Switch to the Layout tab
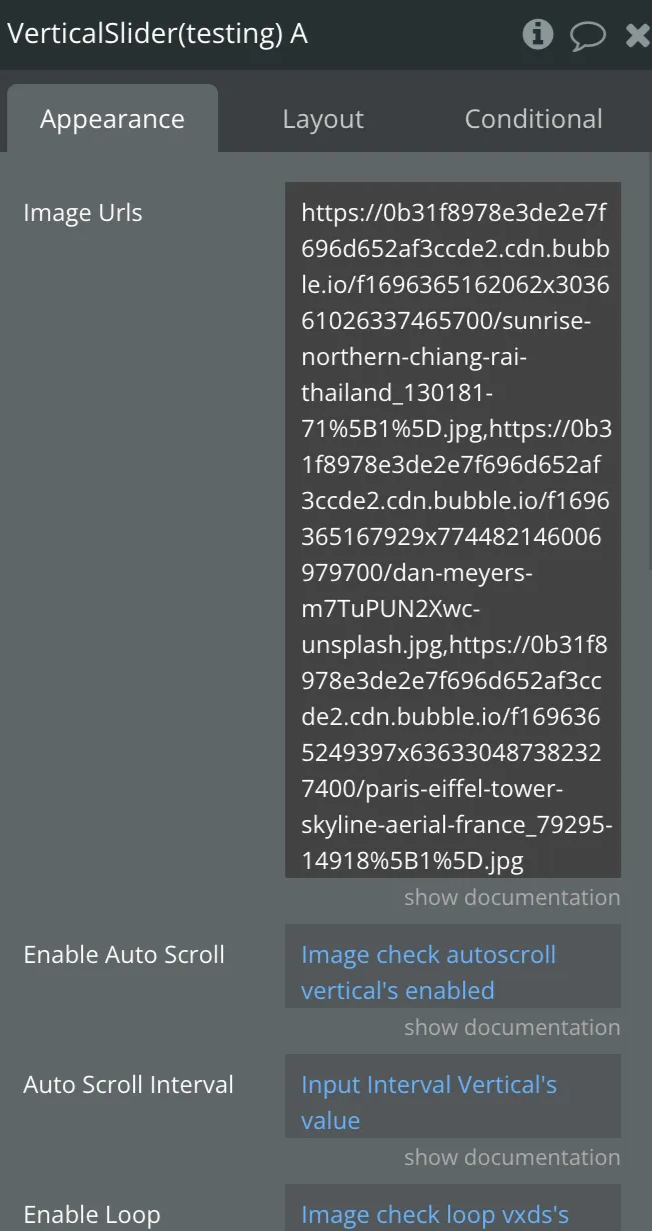The height and width of the screenshot is (1231, 652). [x=323, y=119]
